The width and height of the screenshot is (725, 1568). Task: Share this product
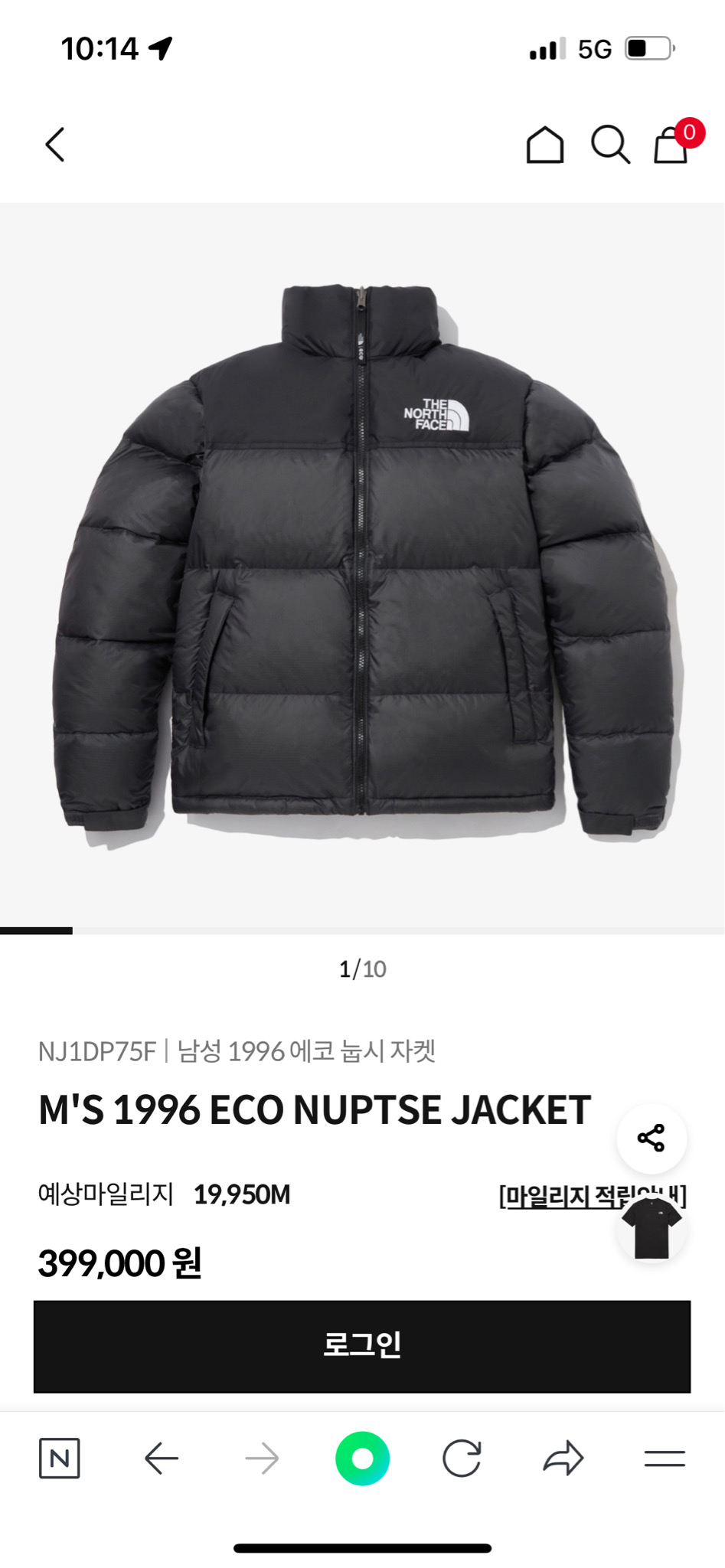(652, 1138)
